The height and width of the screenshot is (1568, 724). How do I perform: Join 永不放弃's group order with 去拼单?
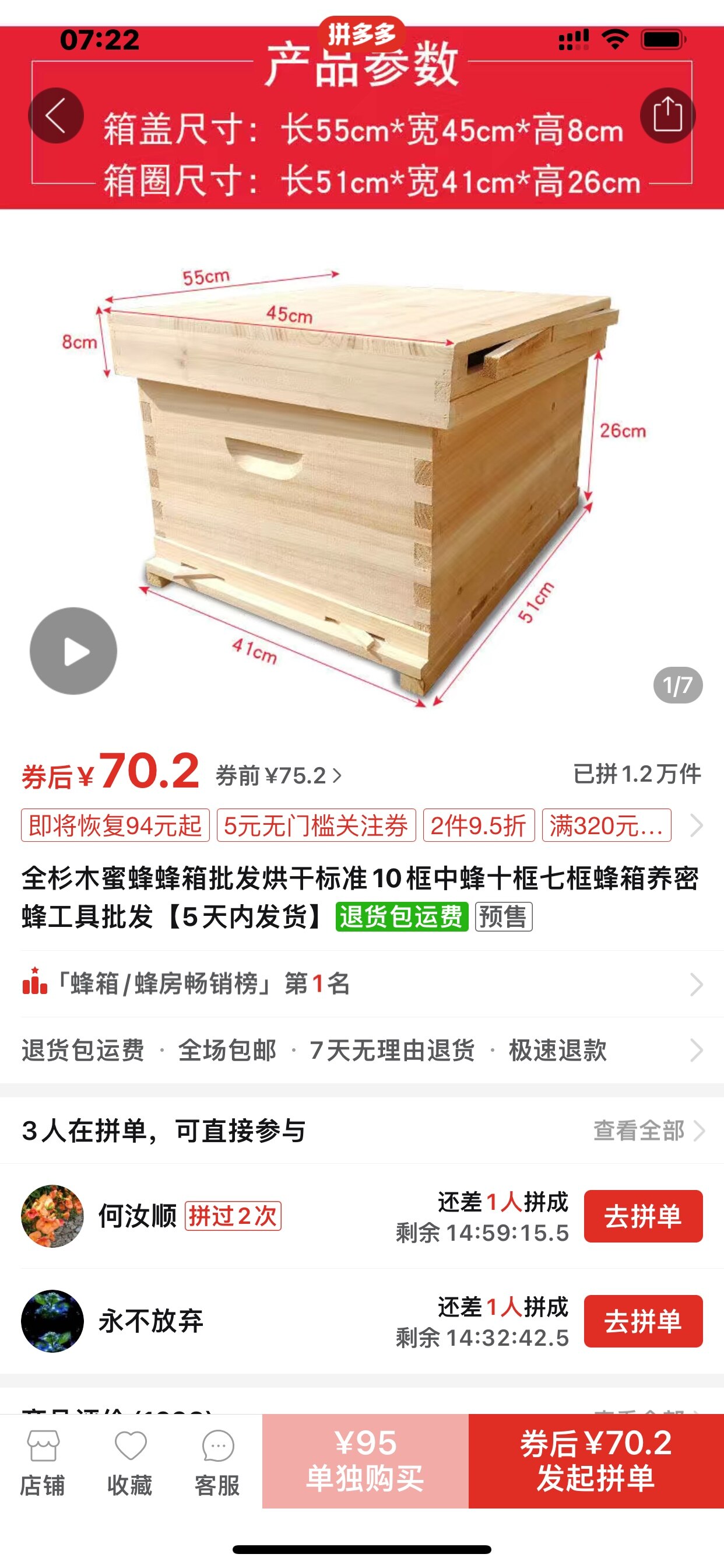(642, 1321)
